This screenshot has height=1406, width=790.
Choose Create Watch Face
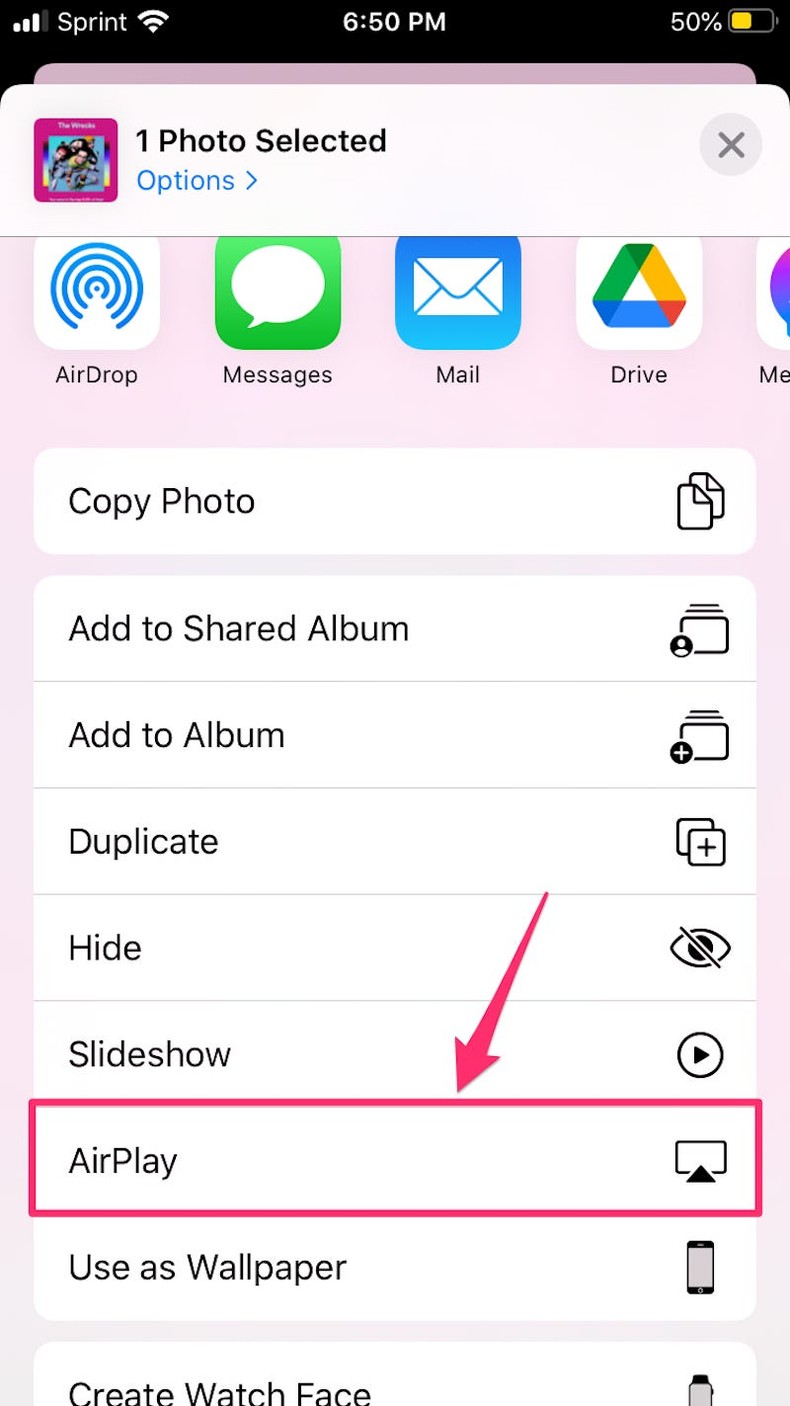coord(219,1390)
